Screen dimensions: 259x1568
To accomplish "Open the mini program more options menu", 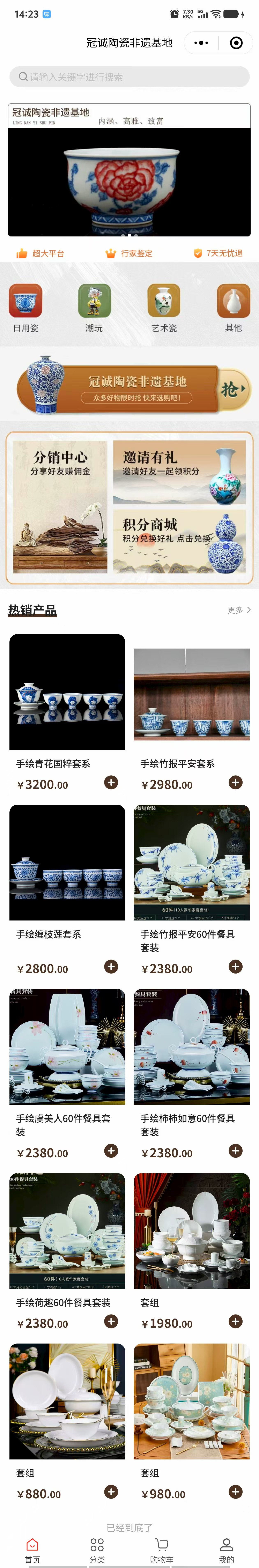I will click(201, 43).
